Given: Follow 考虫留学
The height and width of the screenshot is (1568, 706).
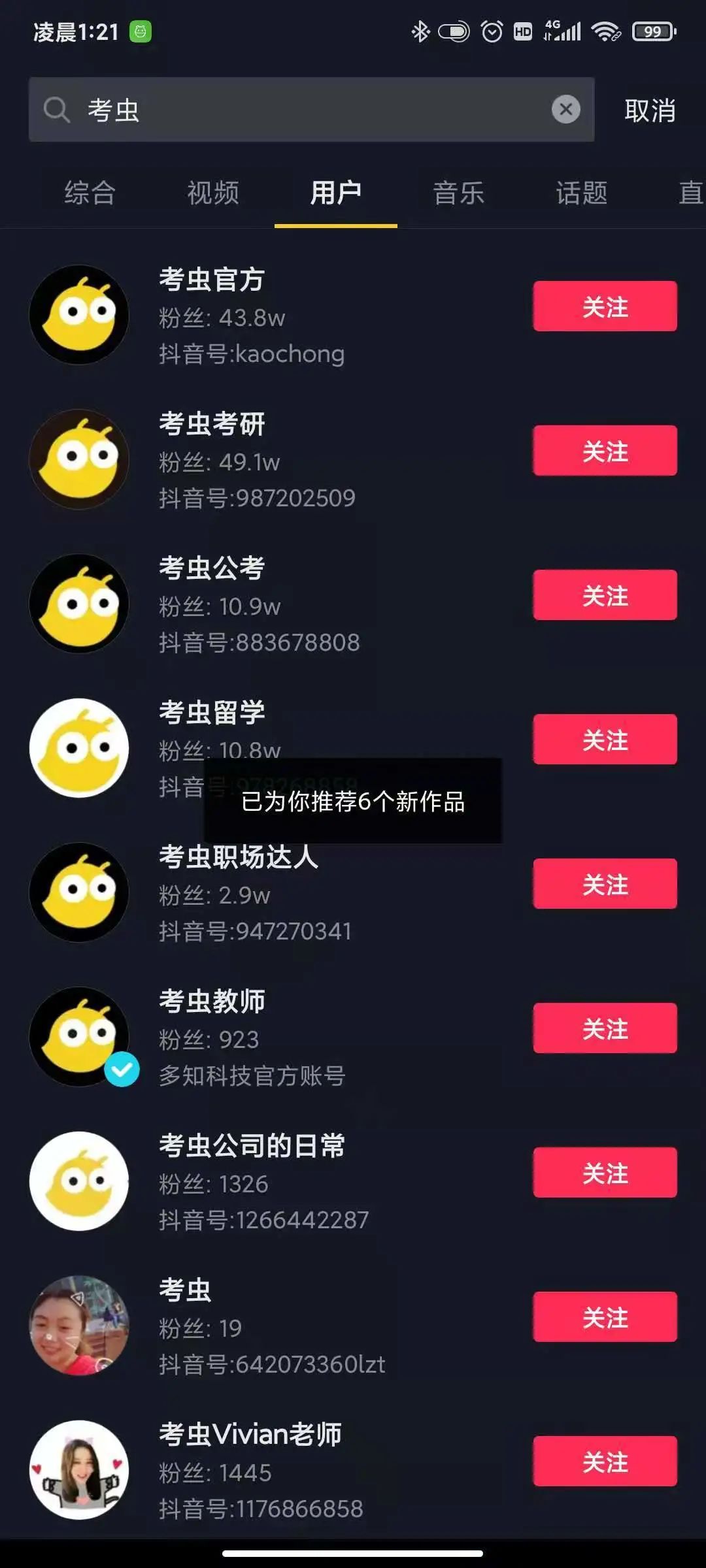Looking at the screenshot, I should tap(605, 740).
